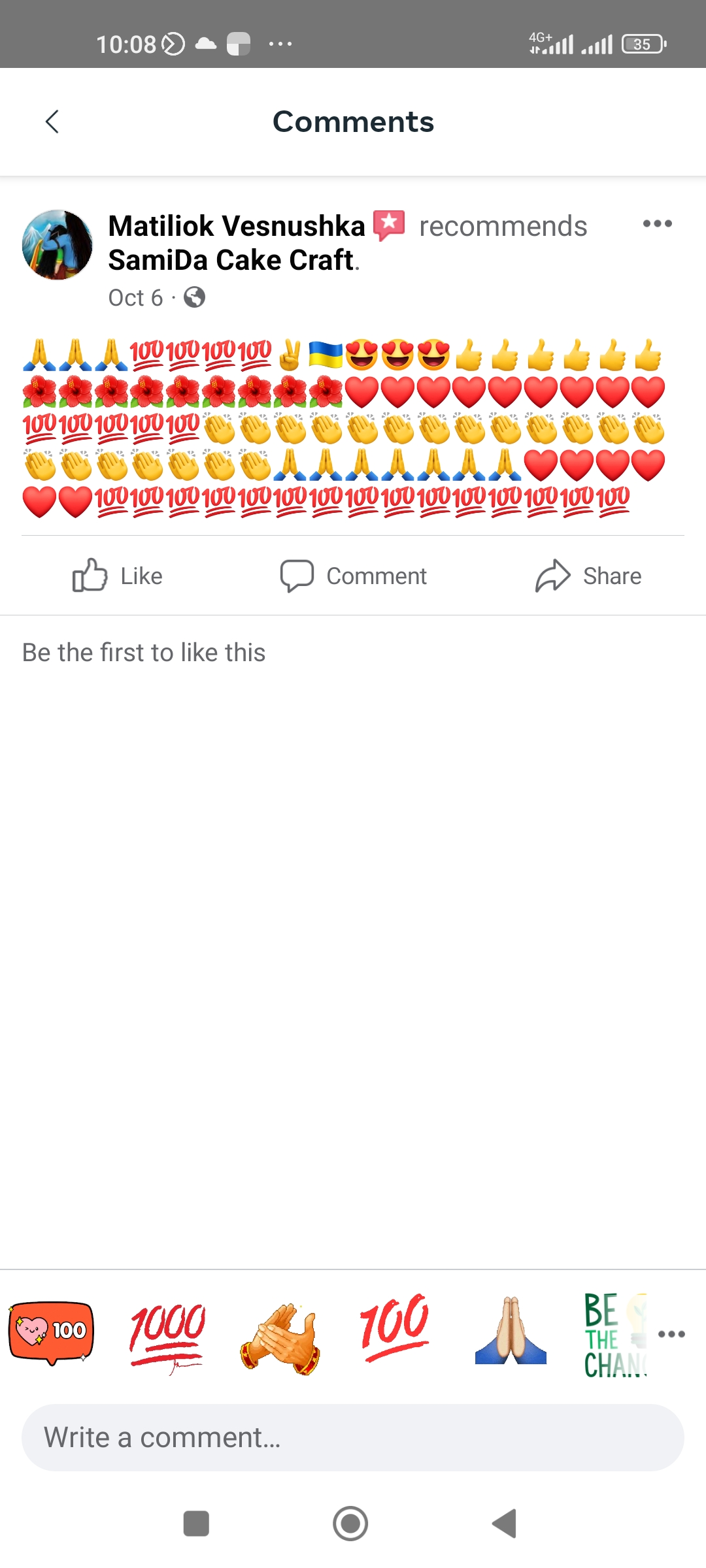The height and width of the screenshot is (1568, 706).
Task: Focus the Write a comment field
Action: (x=353, y=1437)
